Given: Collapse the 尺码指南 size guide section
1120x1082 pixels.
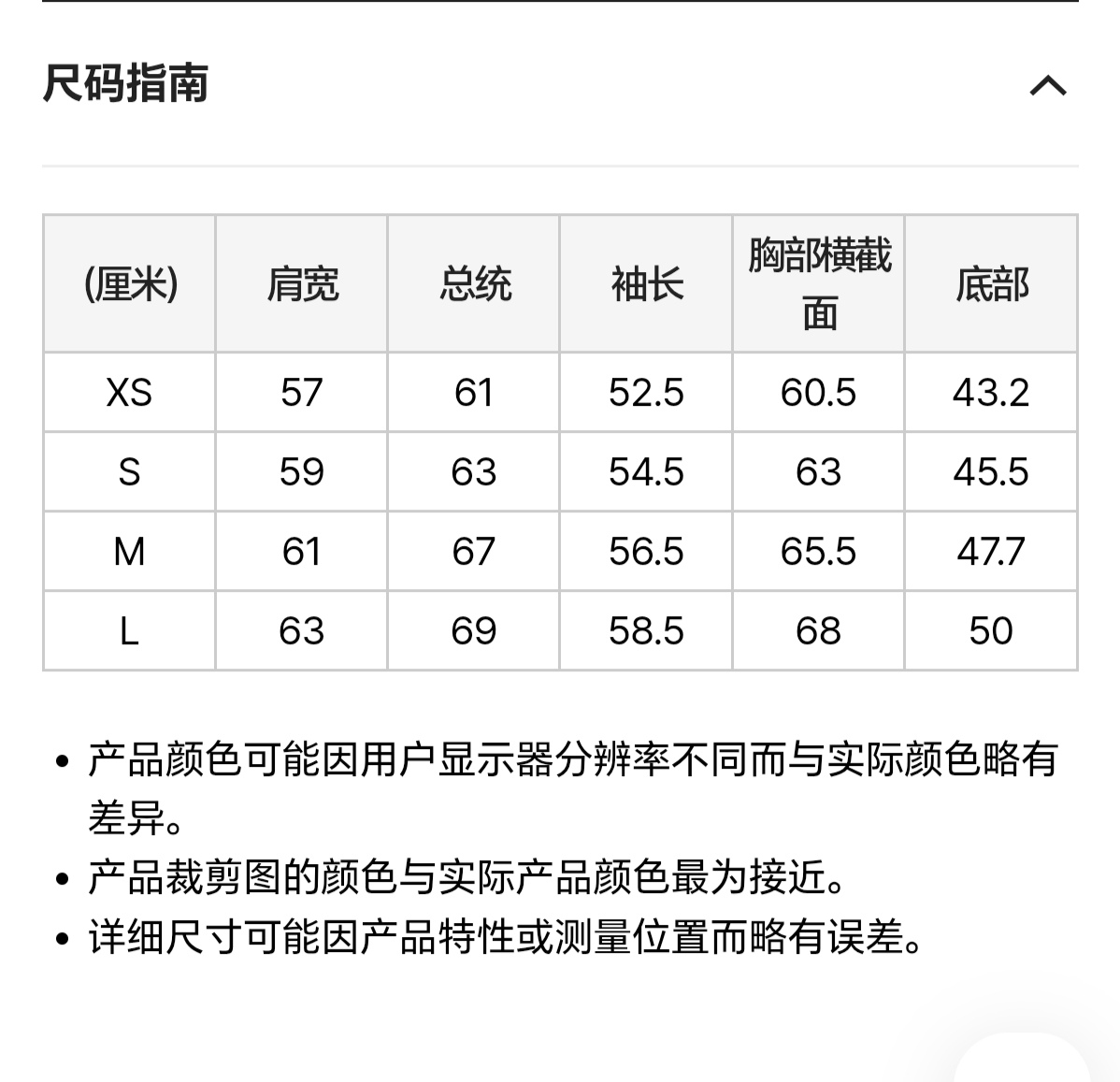Looking at the screenshot, I should [1047, 86].
